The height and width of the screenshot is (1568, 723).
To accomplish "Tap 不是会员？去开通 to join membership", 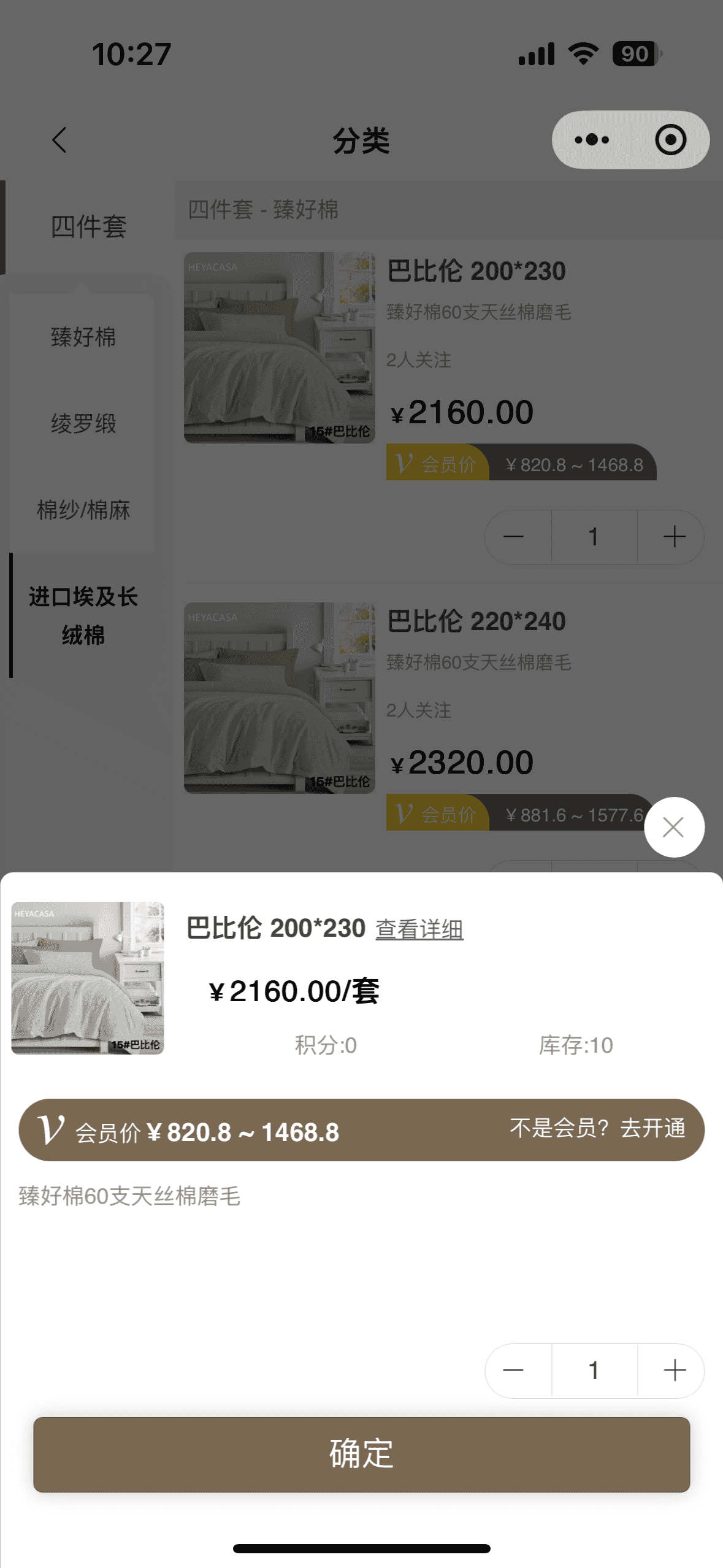I will pos(597,1128).
